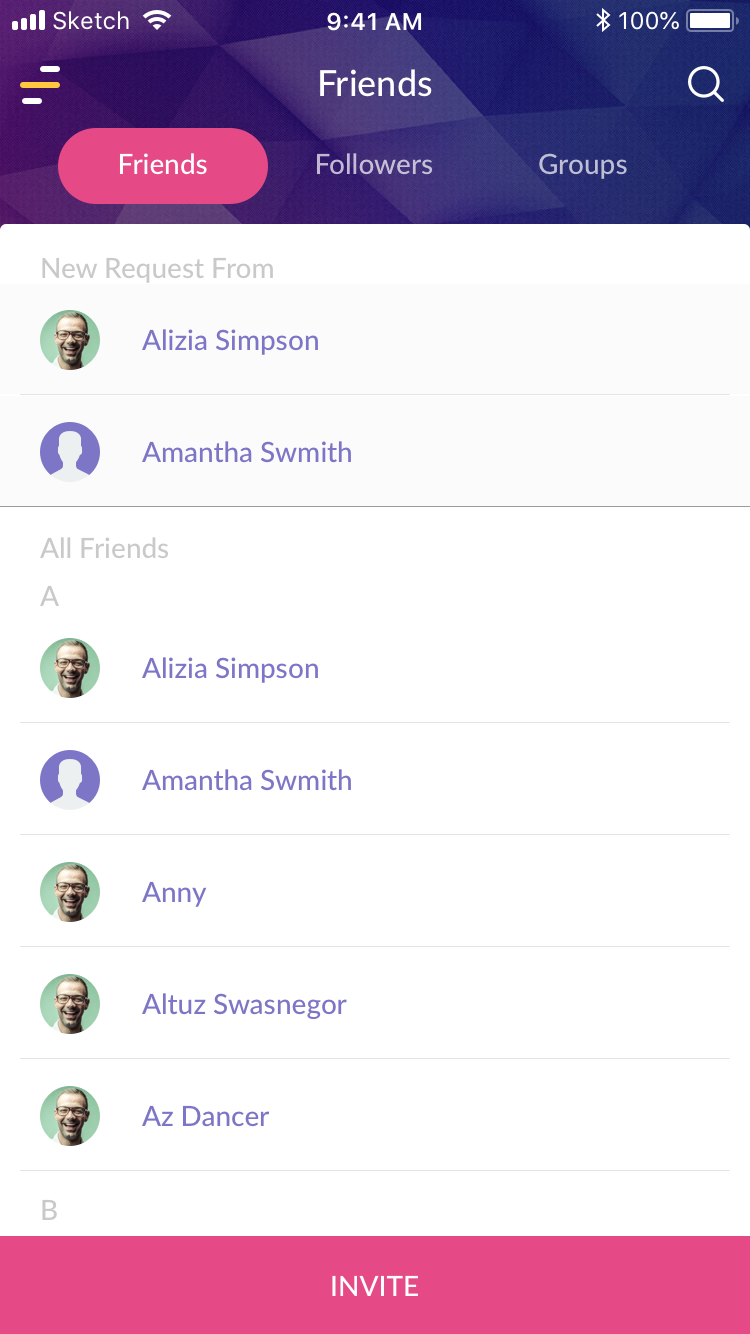The height and width of the screenshot is (1334, 750).
Task: Switch to the Followers tab
Action: (x=374, y=166)
